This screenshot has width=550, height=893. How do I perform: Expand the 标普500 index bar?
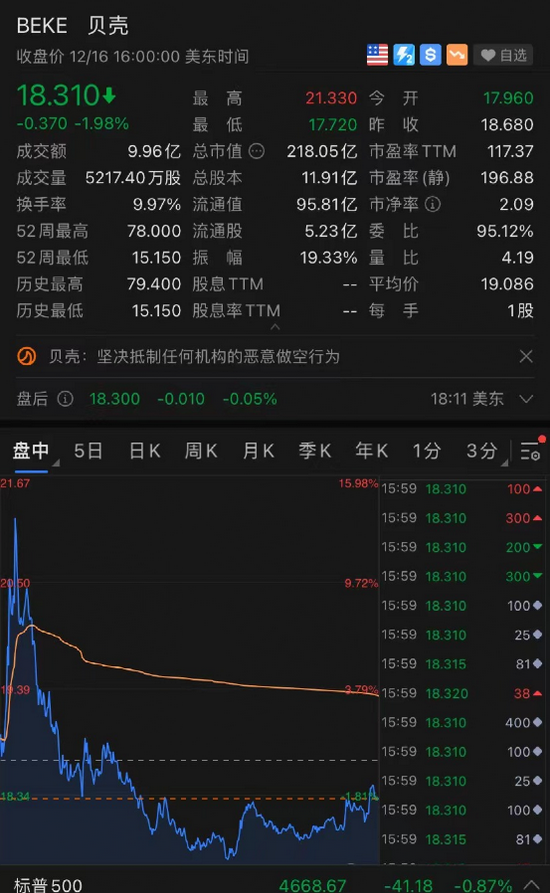[532, 884]
